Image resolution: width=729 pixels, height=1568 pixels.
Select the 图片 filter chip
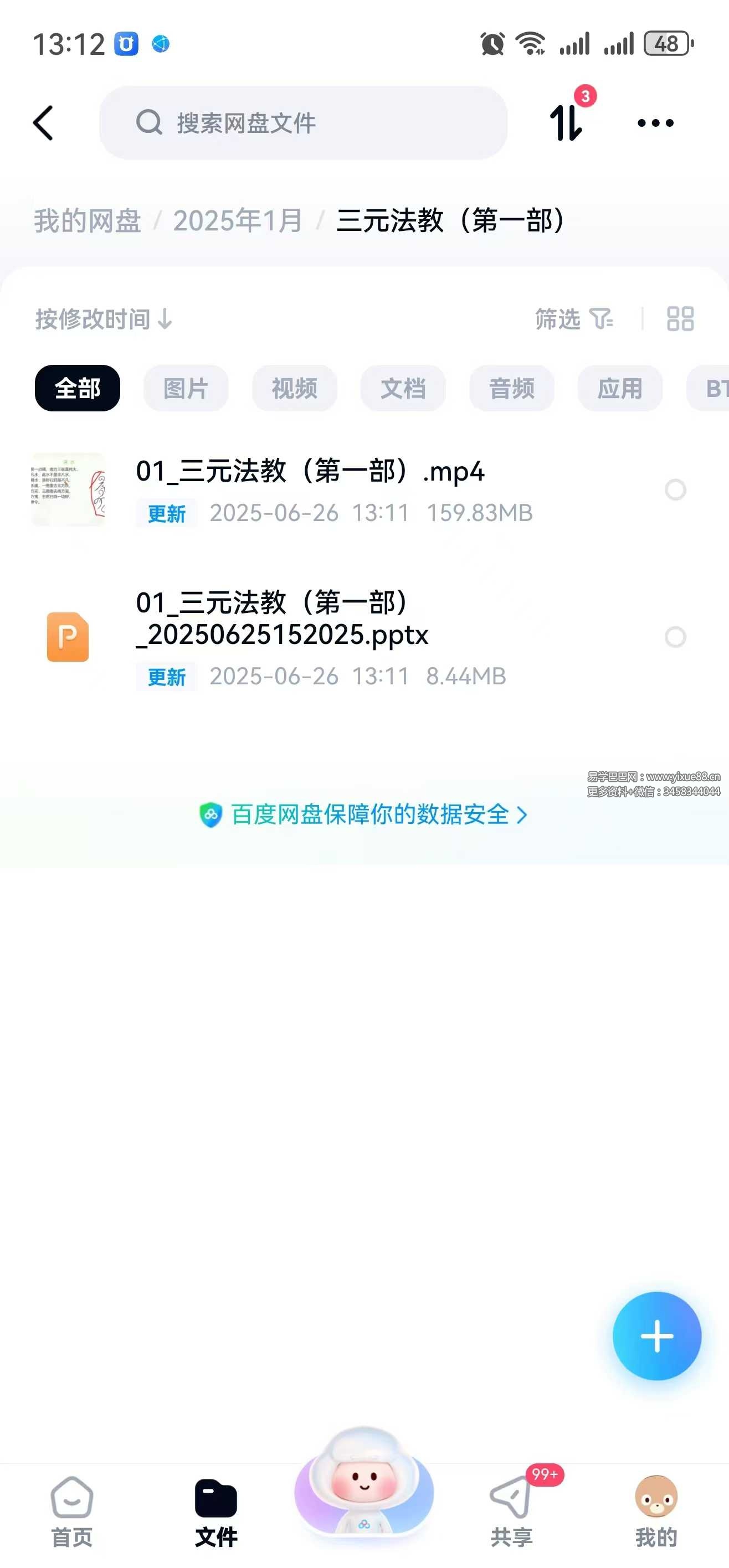186,388
